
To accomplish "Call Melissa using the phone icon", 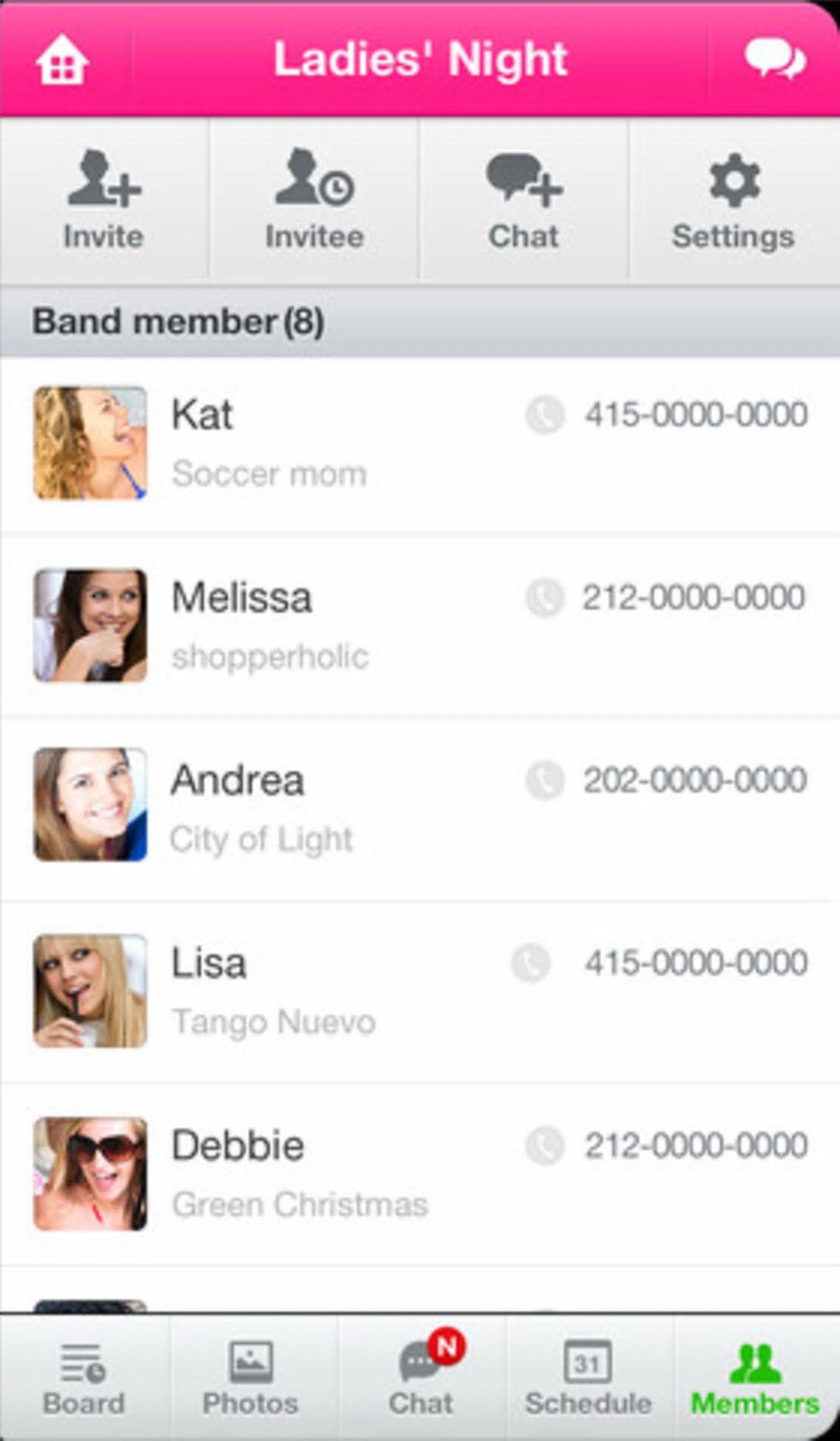I will [544, 597].
